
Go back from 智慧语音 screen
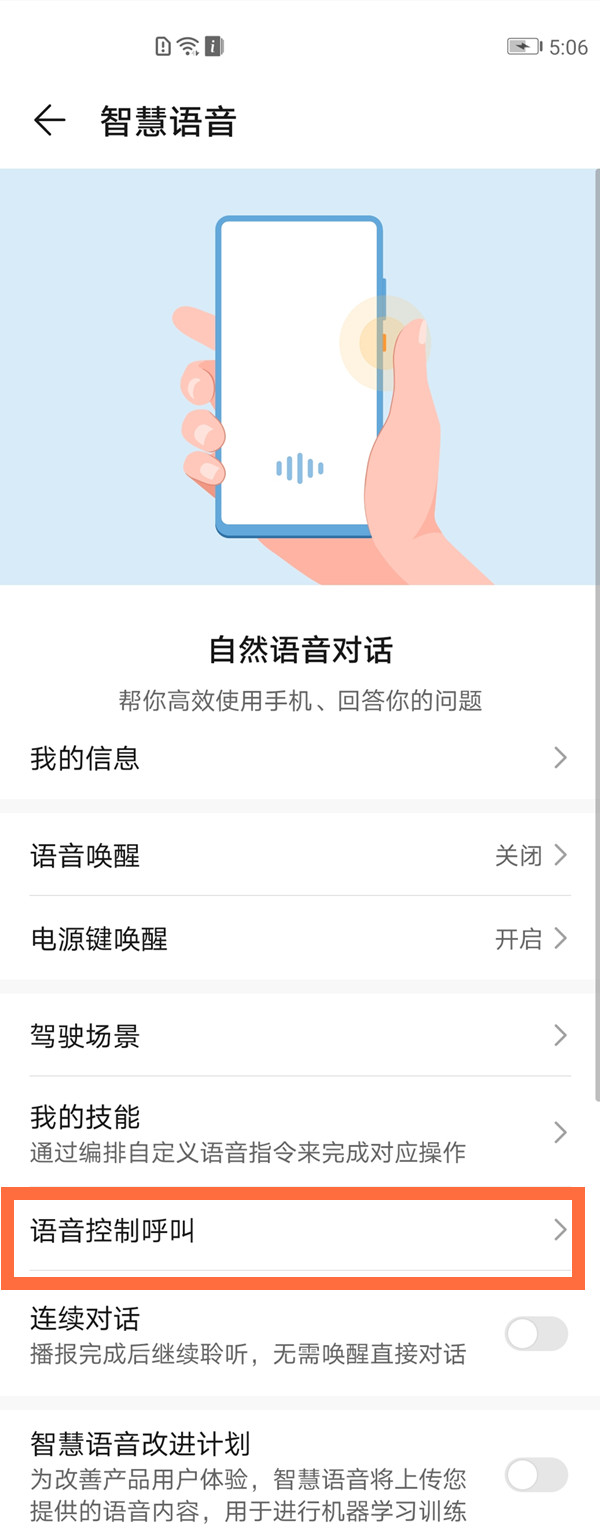coord(49,121)
